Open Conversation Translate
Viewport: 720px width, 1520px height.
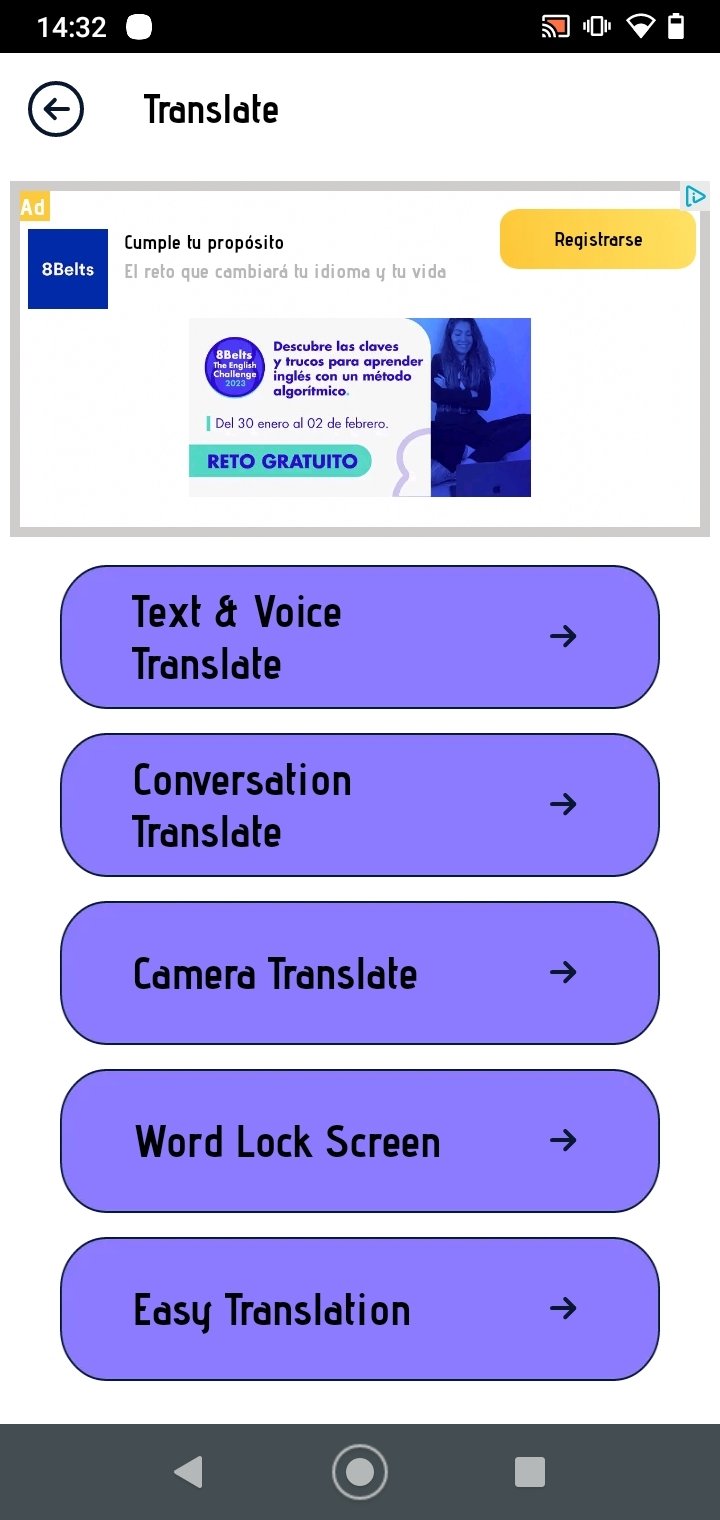coord(360,805)
